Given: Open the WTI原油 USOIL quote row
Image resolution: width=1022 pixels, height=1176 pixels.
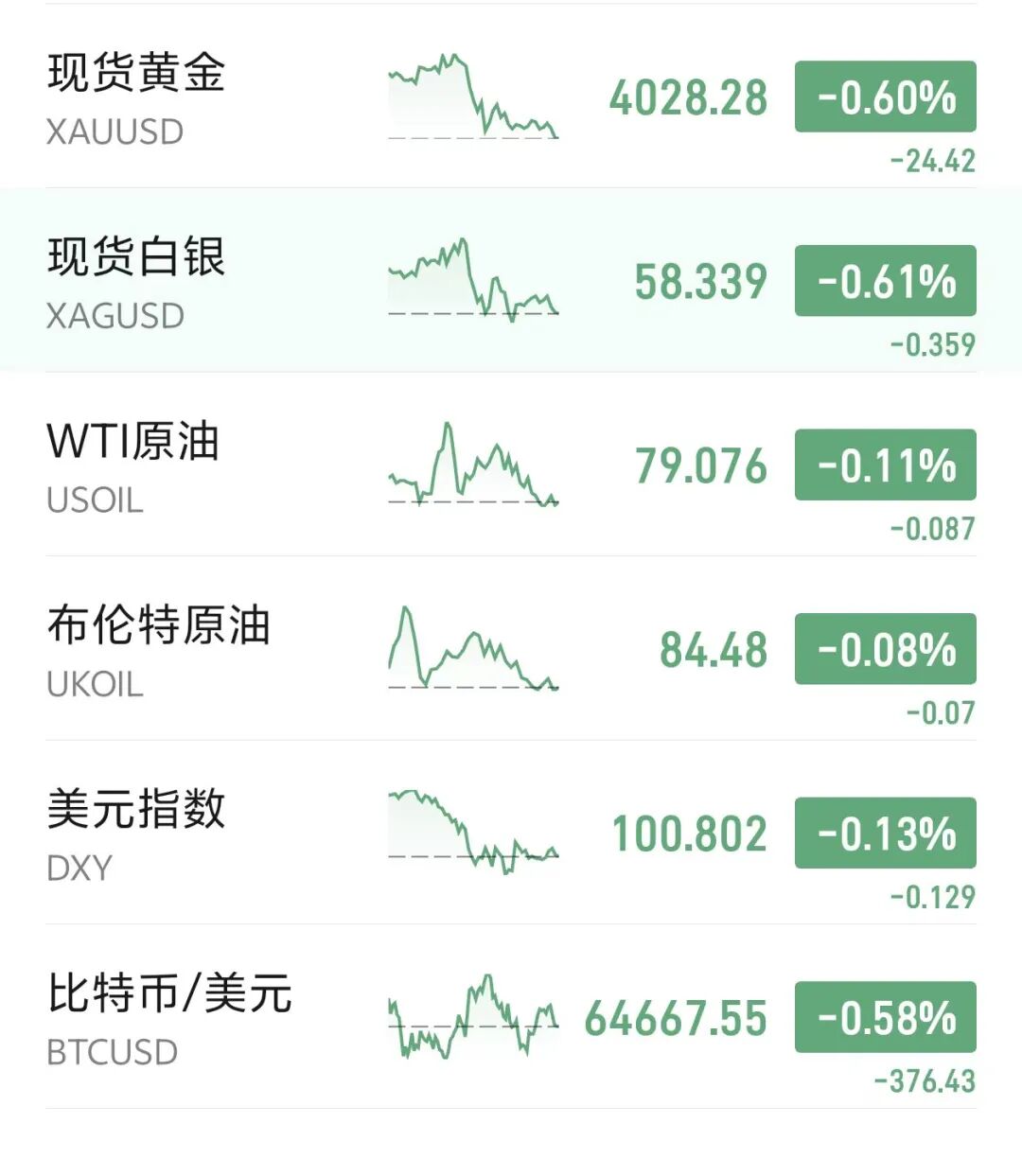Looking at the screenshot, I should [x=511, y=465].
